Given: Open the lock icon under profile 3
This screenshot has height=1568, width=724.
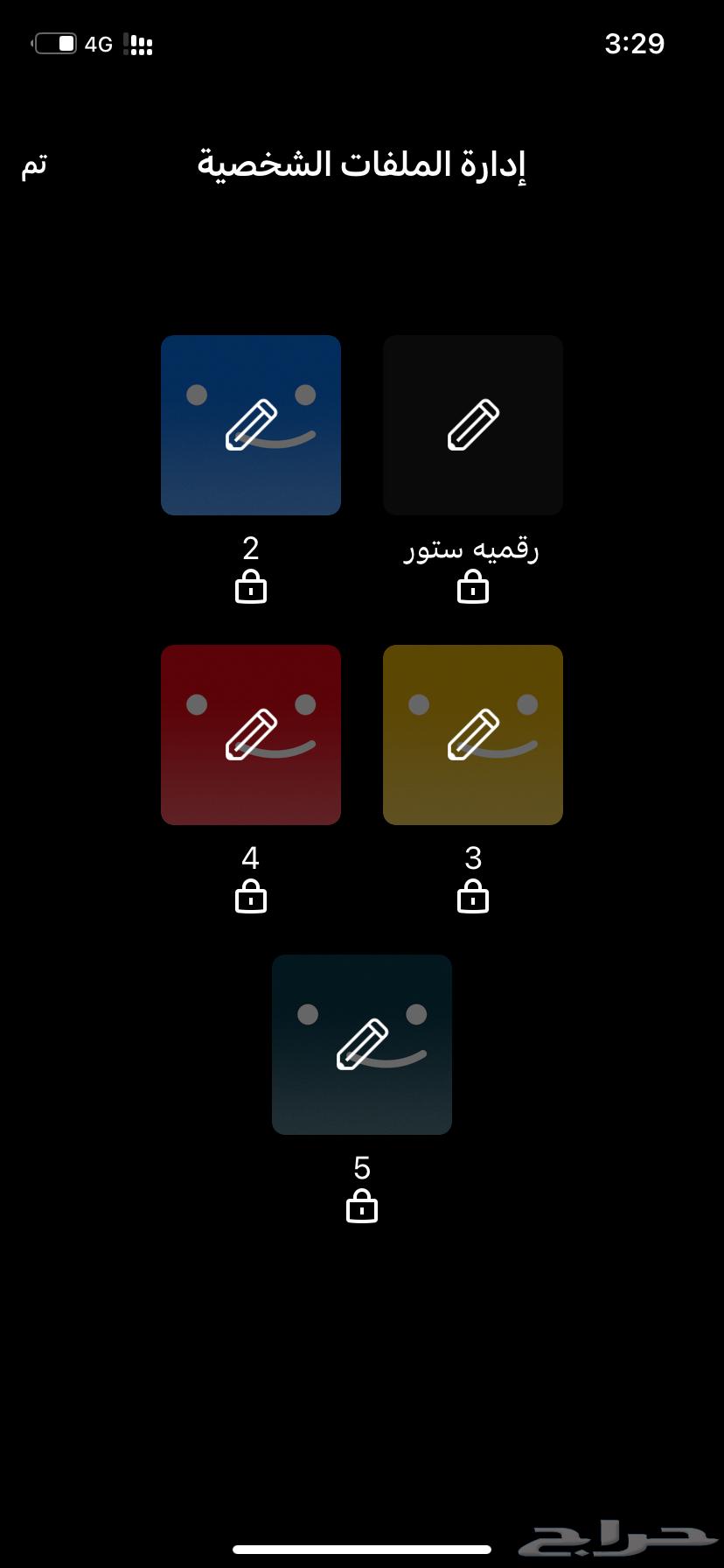Looking at the screenshot, I should pyautogui.click(x=472, y=897).
